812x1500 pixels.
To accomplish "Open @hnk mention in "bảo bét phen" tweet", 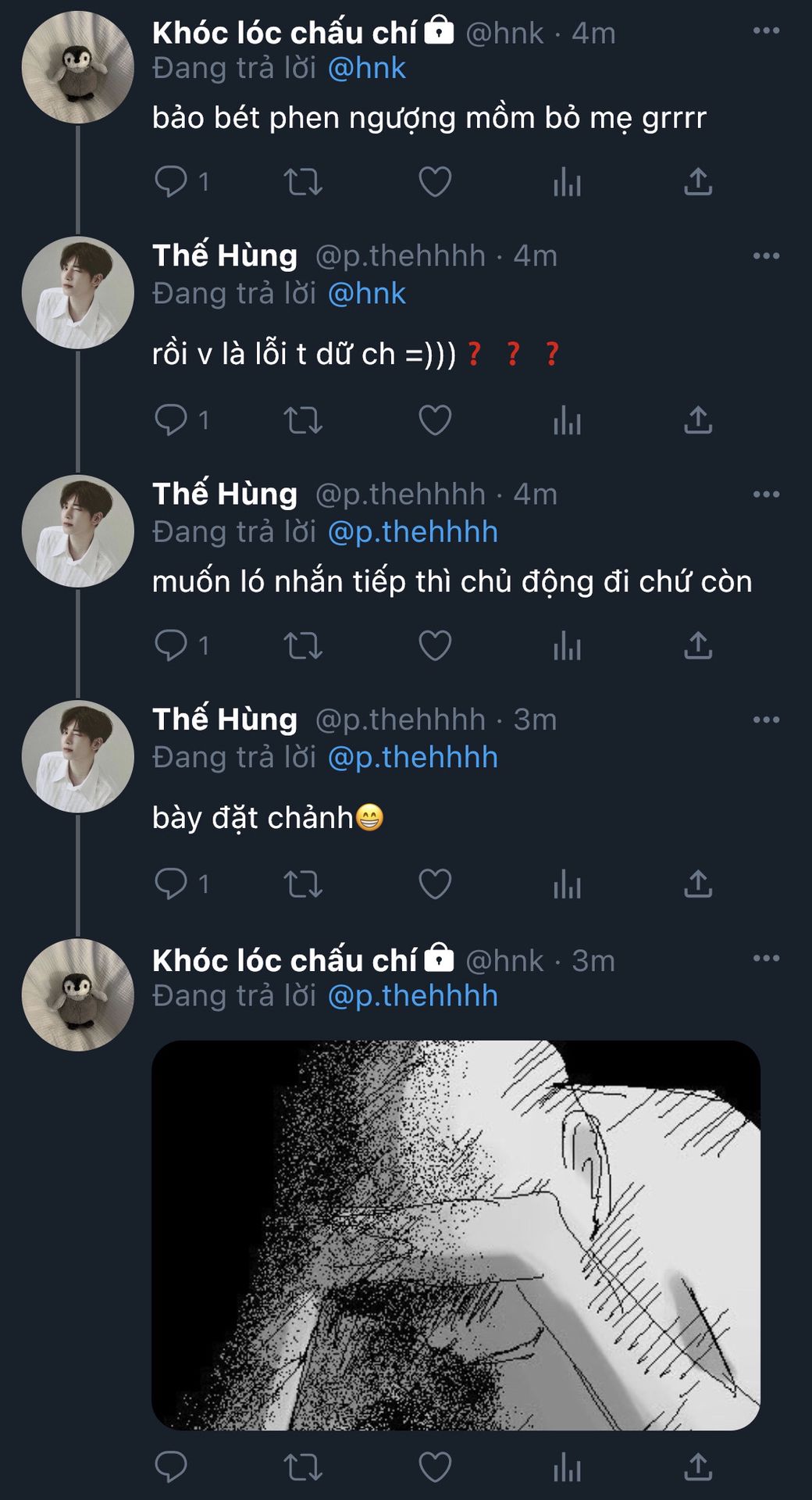I will [x=366, y=69].
